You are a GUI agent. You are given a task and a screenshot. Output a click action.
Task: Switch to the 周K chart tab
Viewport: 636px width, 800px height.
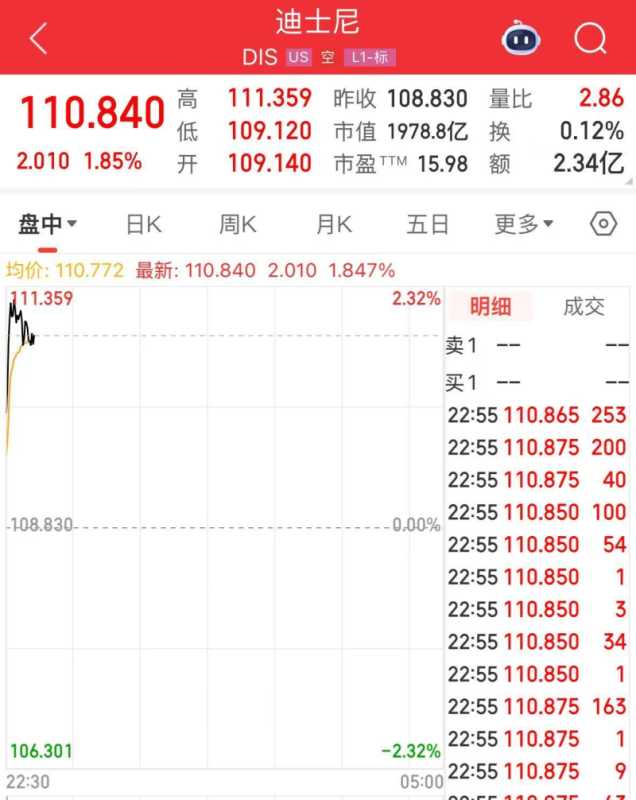coord(238,225)
